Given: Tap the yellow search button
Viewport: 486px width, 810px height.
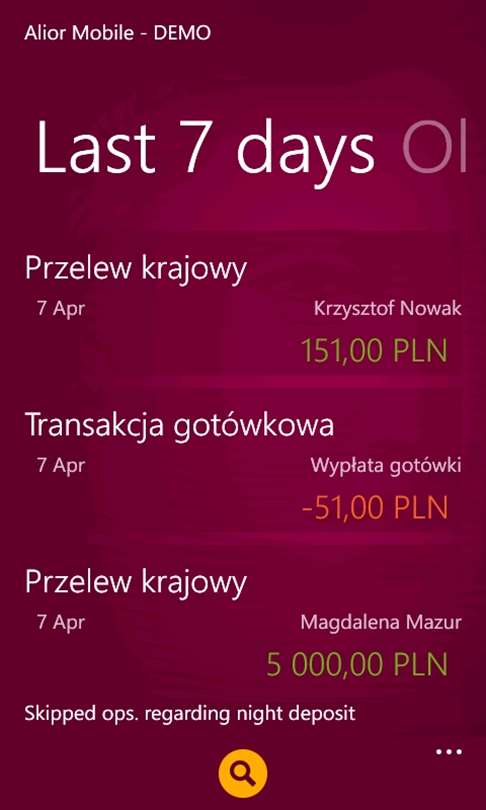Looking at the screenshot, I should [243, 774].
